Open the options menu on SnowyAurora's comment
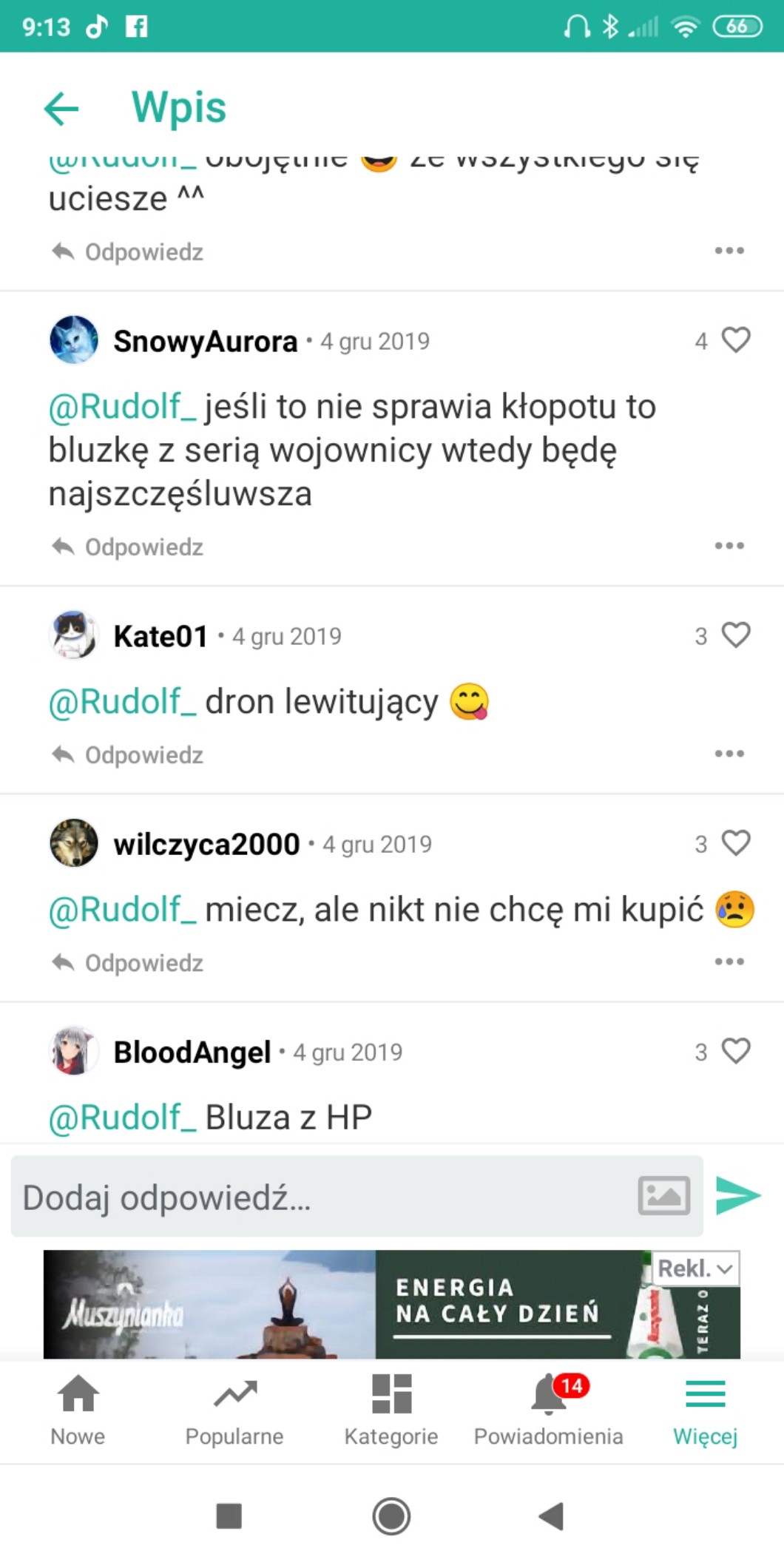The width and height of the screenshot is (784, 1568). (x=729, y=546)
